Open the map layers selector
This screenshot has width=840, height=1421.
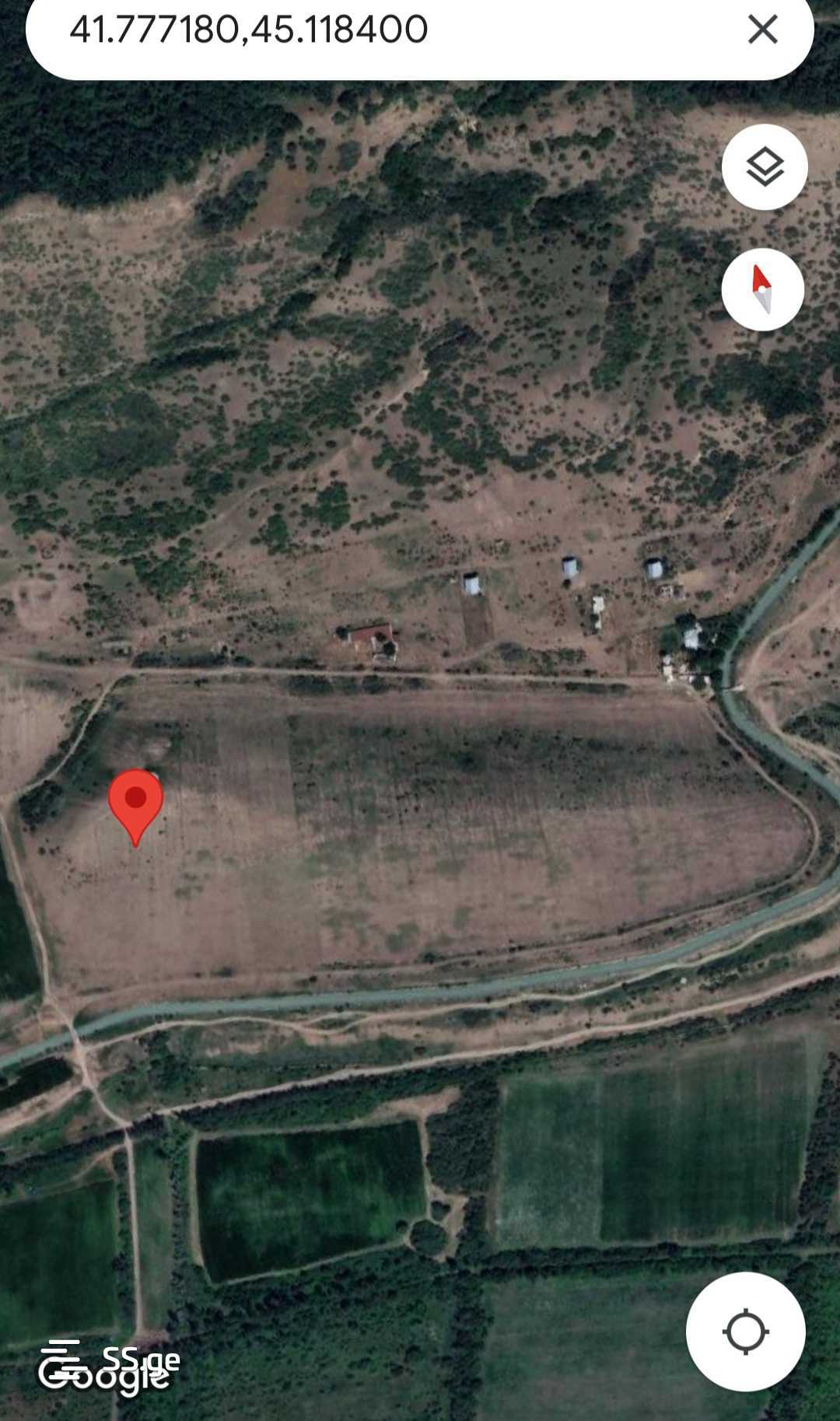[765, 166]
